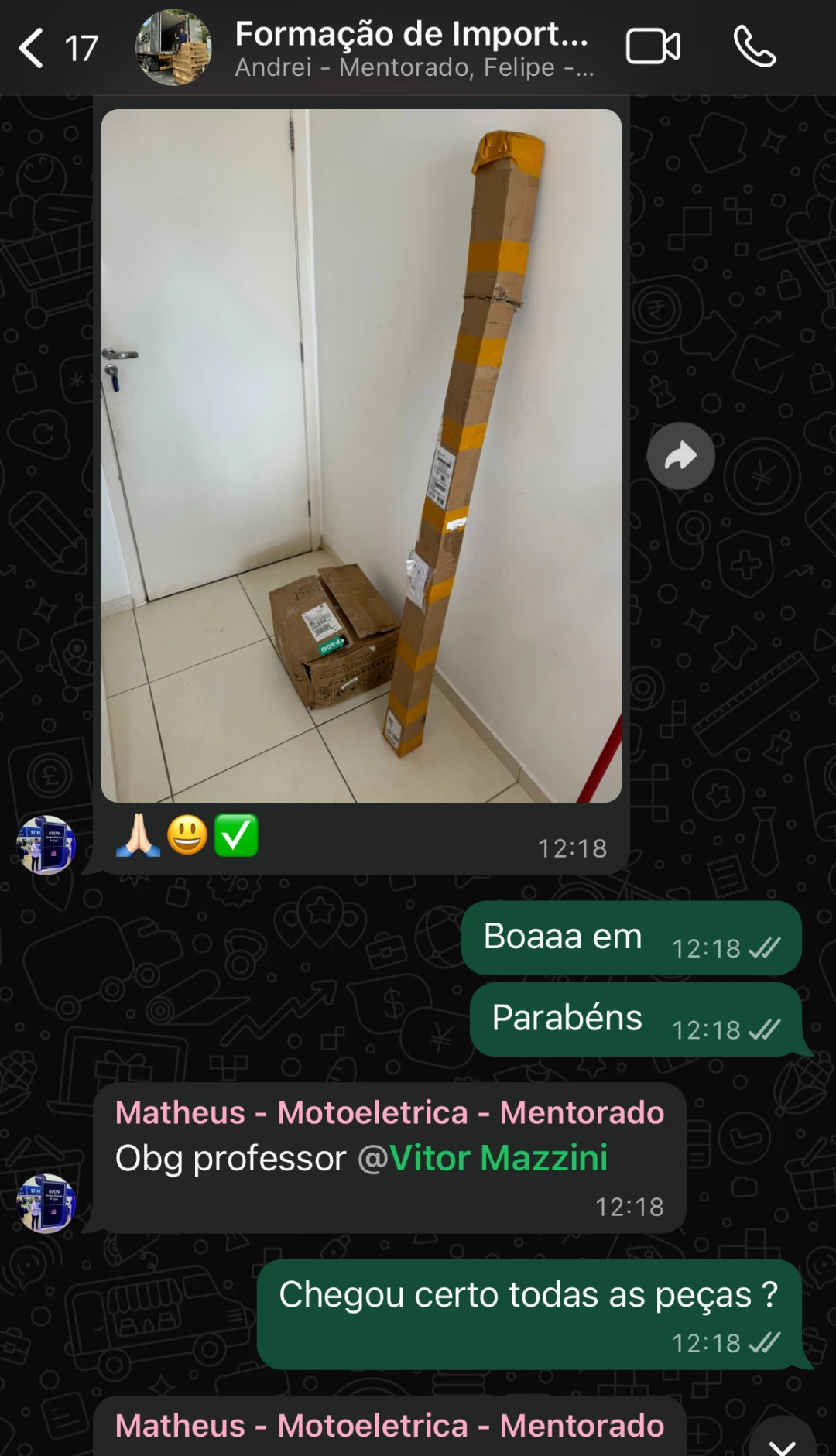Open the group profile picture

[x=173, y=48]
